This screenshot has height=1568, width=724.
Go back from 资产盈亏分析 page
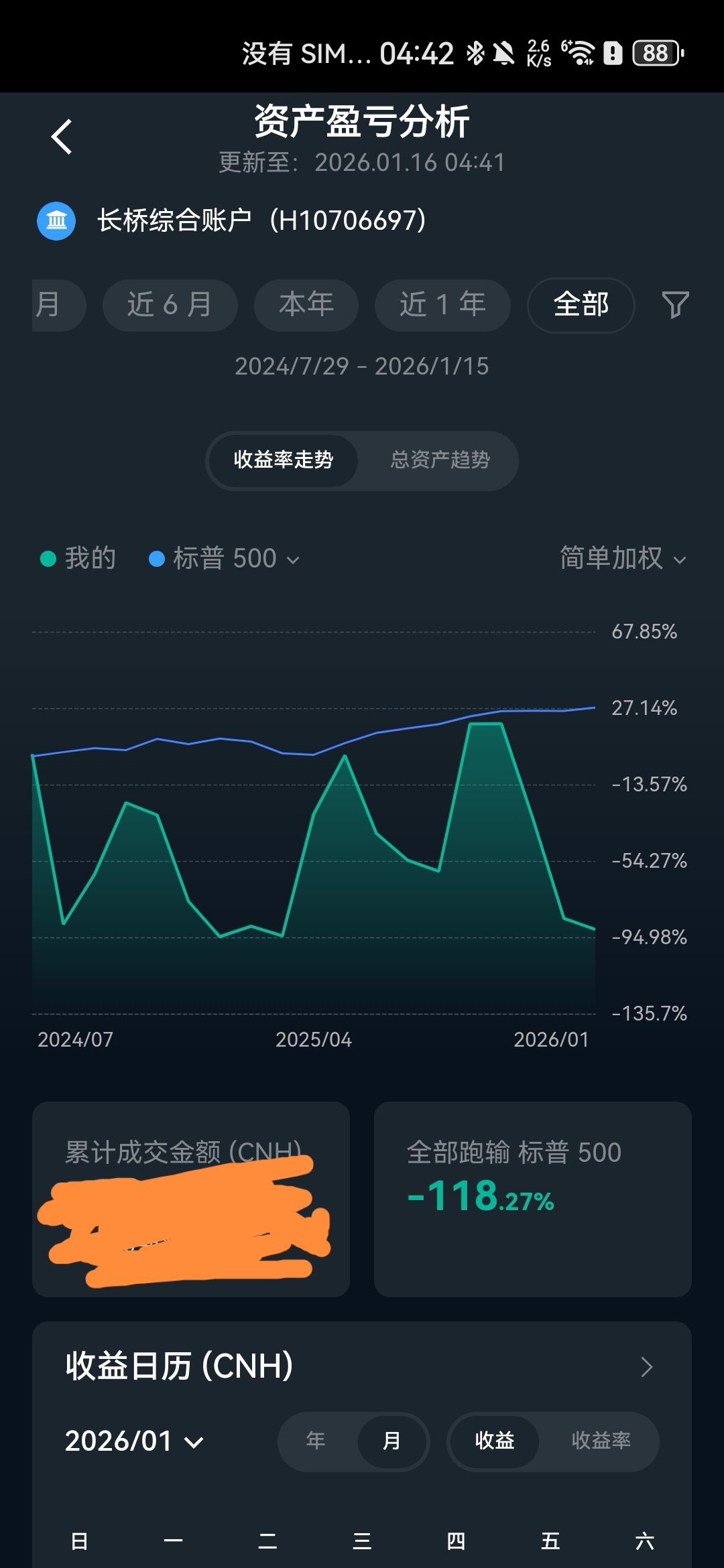[62, 137]
